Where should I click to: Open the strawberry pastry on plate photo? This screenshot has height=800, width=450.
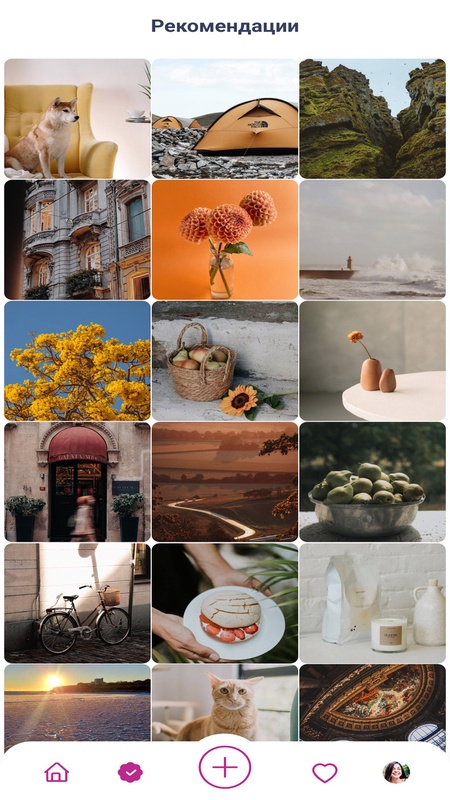225,603
